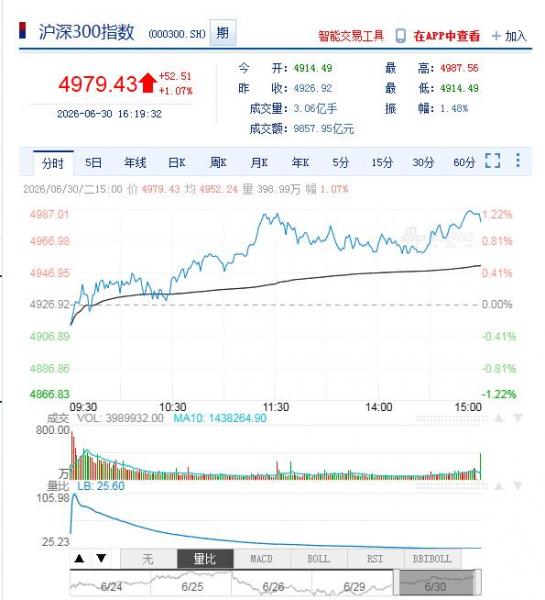Screen dimensions: 545x600
Task: Show the 月K chart
Action: tap(259, 163)
